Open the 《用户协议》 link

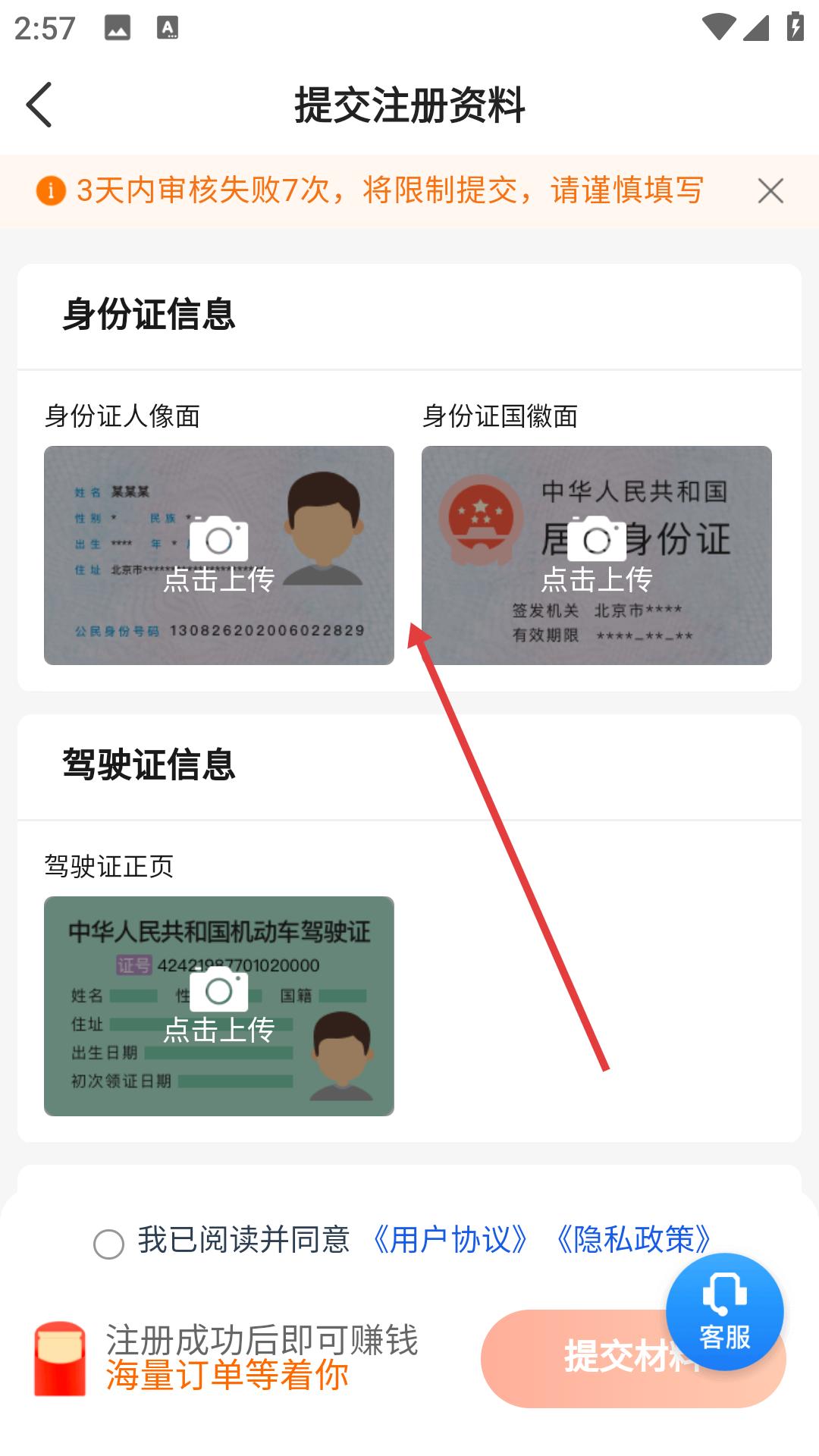point(450,1240)
